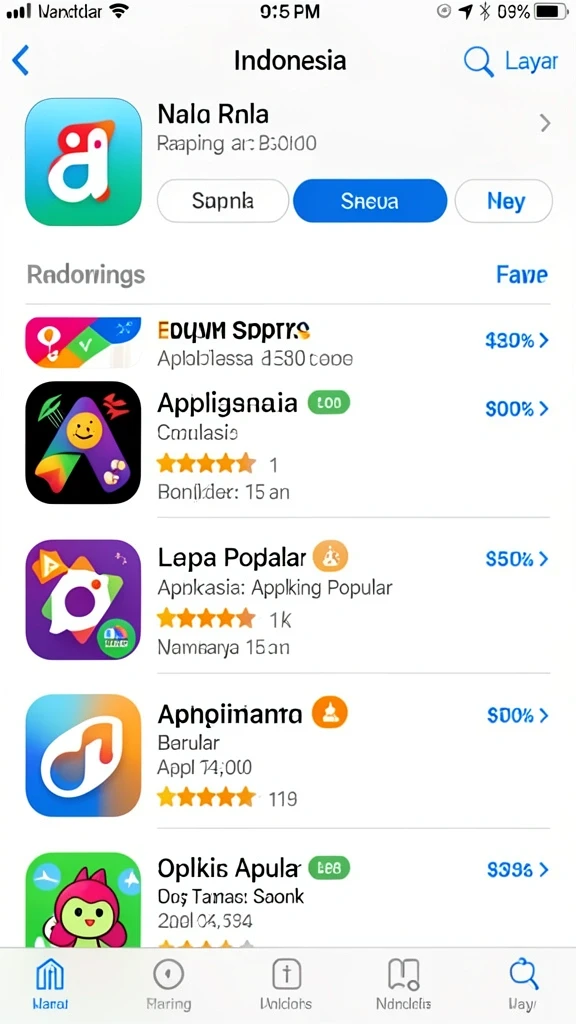Open the Aphpiinanta app row
576x1024 pixels.
pos(288,756)
